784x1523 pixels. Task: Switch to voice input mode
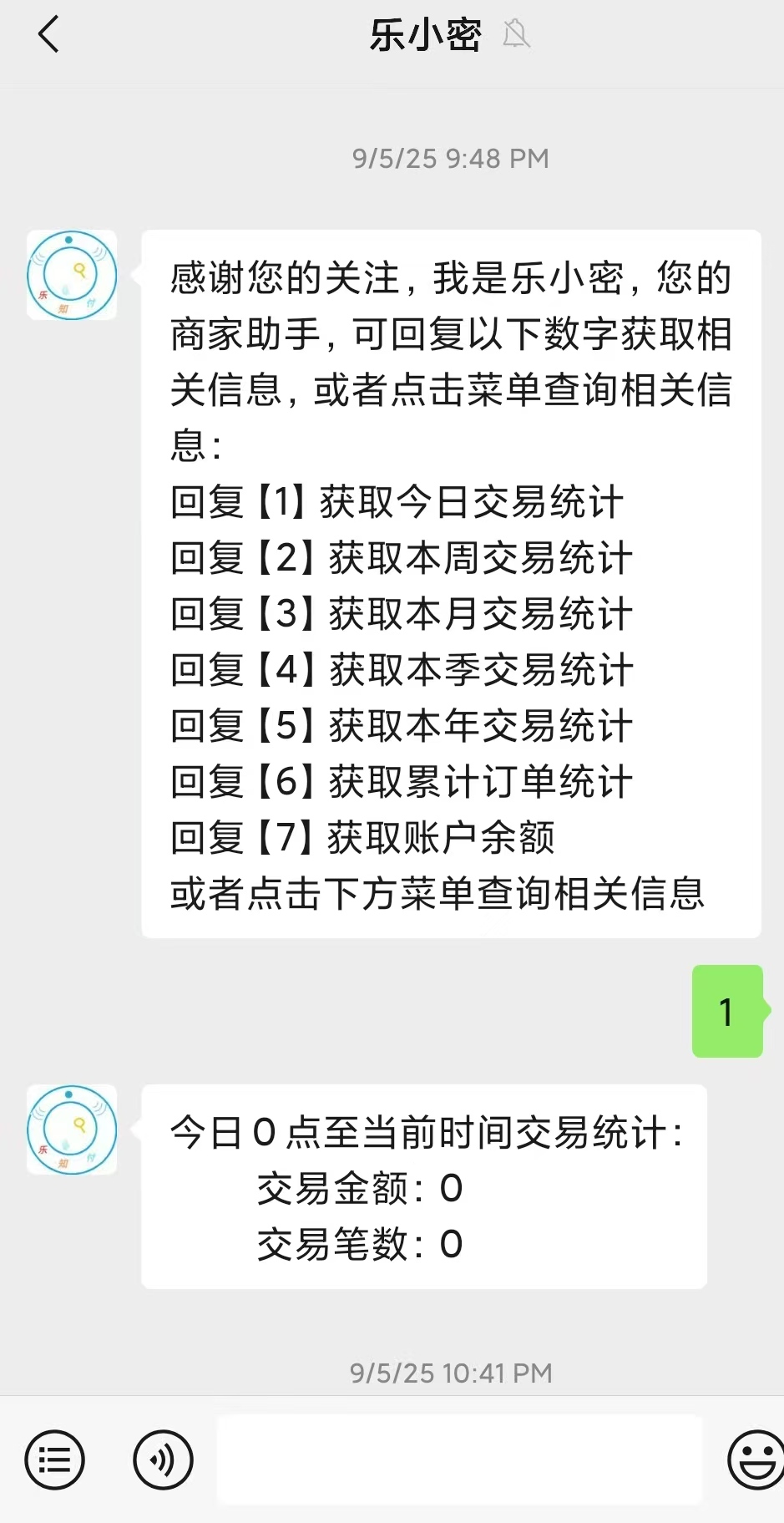(164, 1460)
